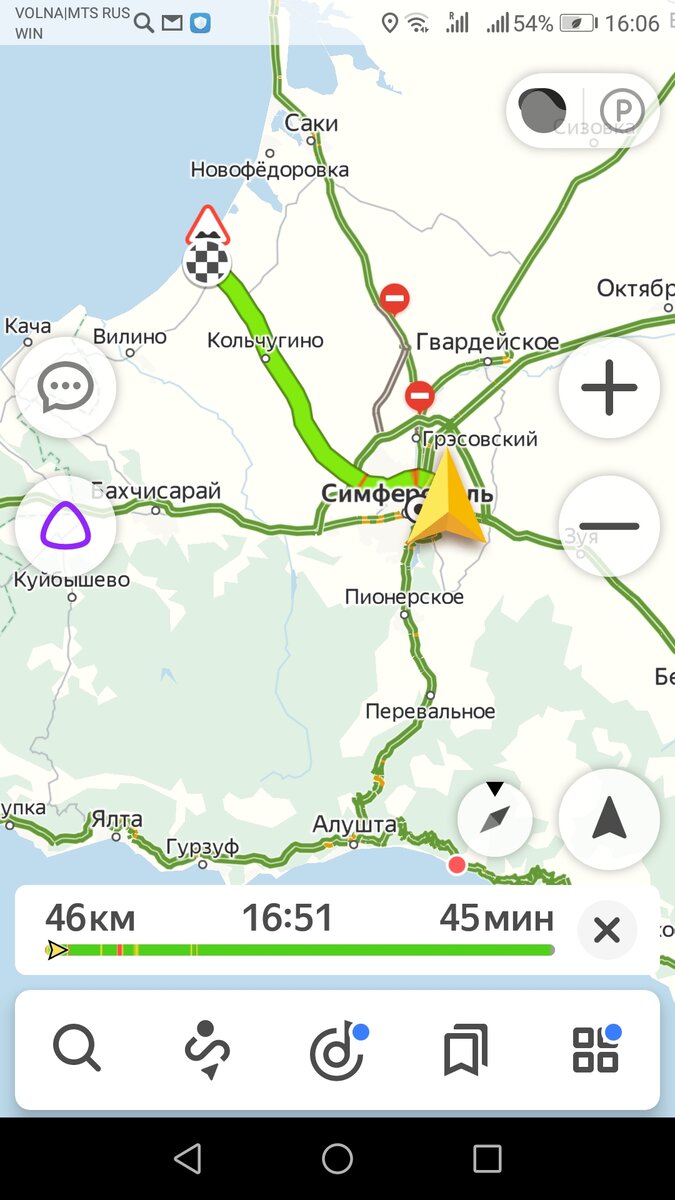This screenshot has width=675, height=1200.
Task: Zoom out on the map
Action: 609,526
